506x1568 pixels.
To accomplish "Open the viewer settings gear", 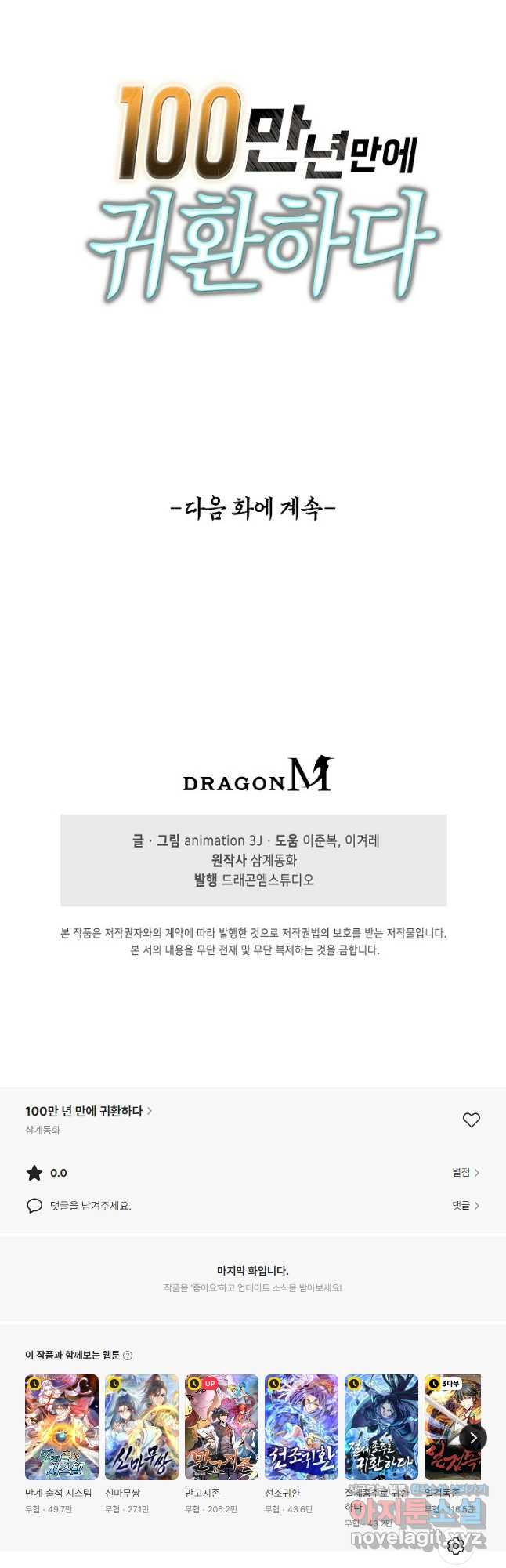I will [x=456, y=1545].
